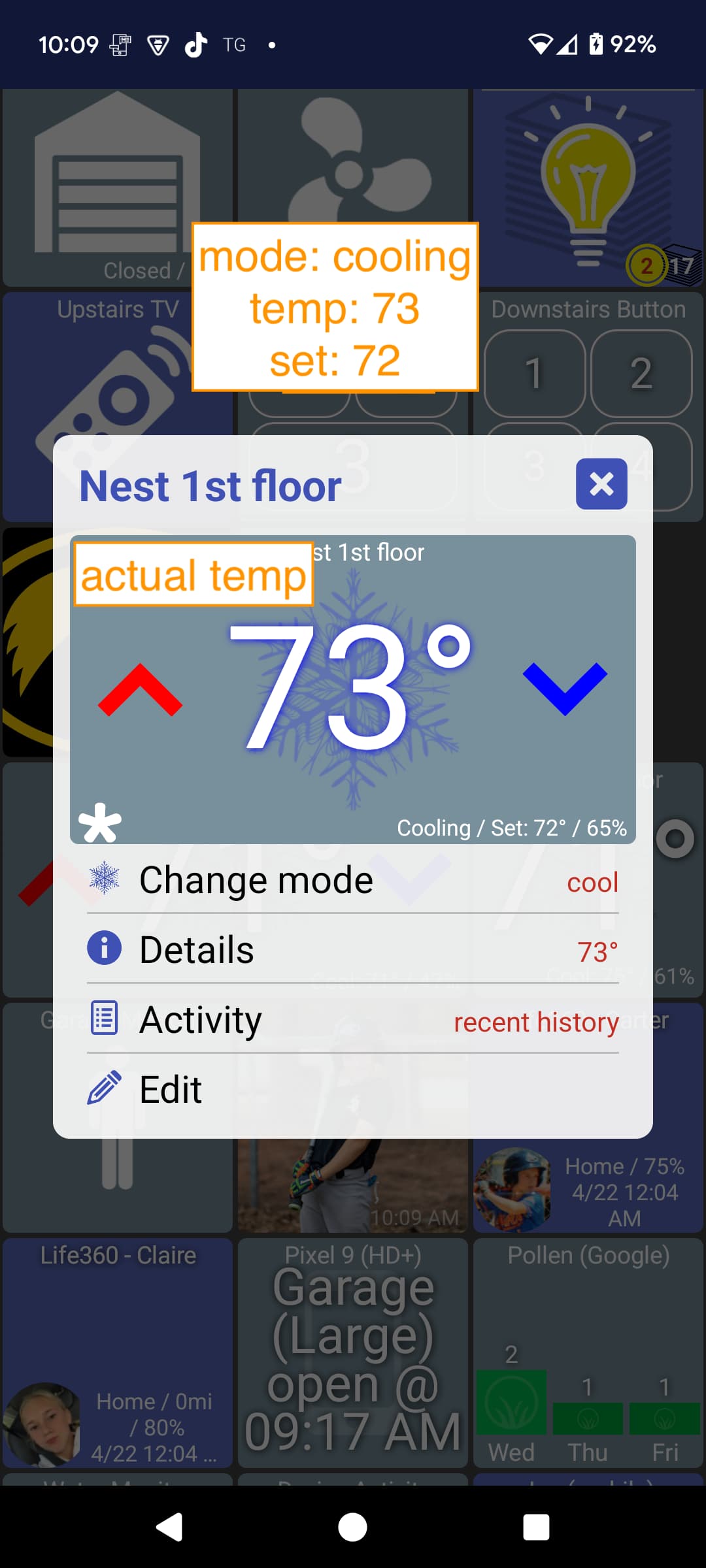Open Change mode row
706x1568 pixels.
coord(353,880)
